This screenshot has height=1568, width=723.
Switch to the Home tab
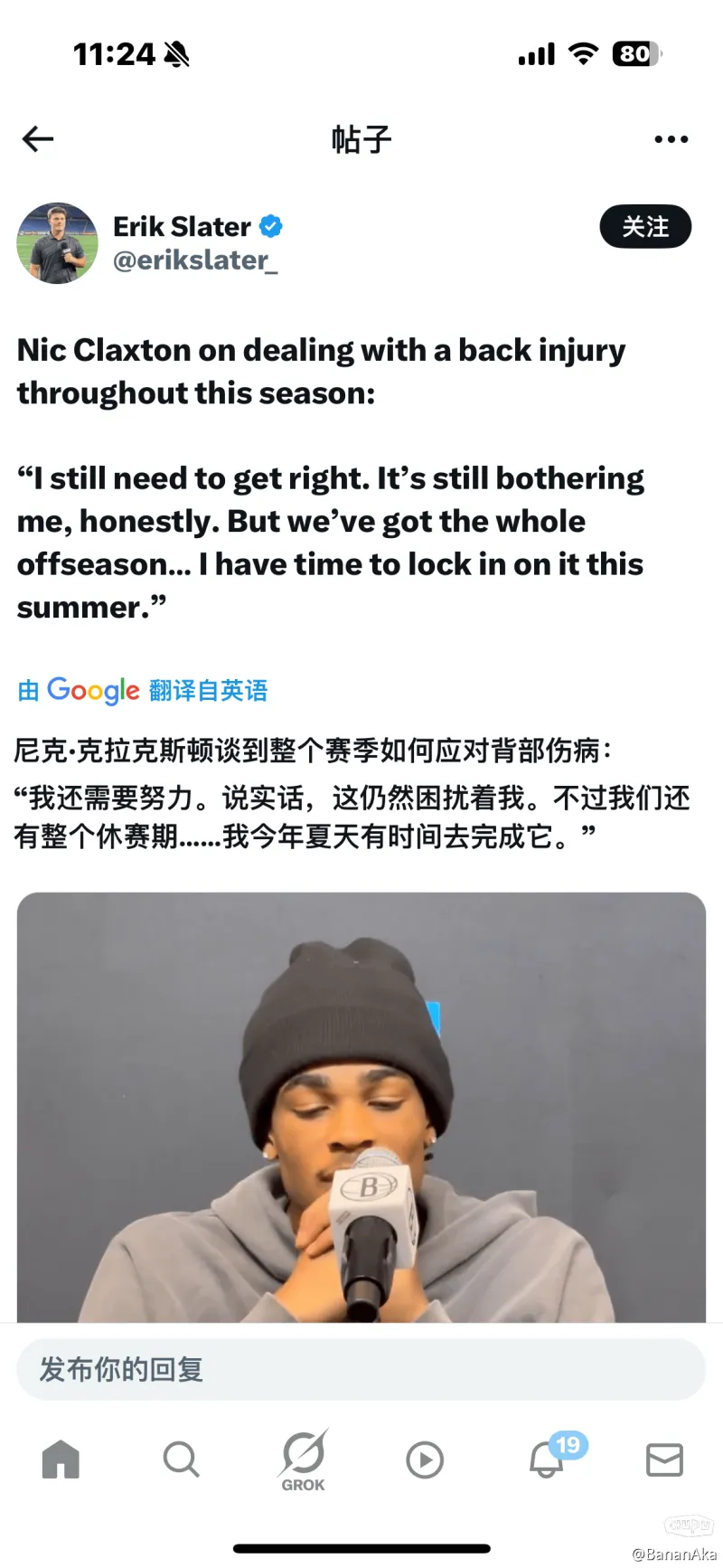click(x=61, y=1459)
